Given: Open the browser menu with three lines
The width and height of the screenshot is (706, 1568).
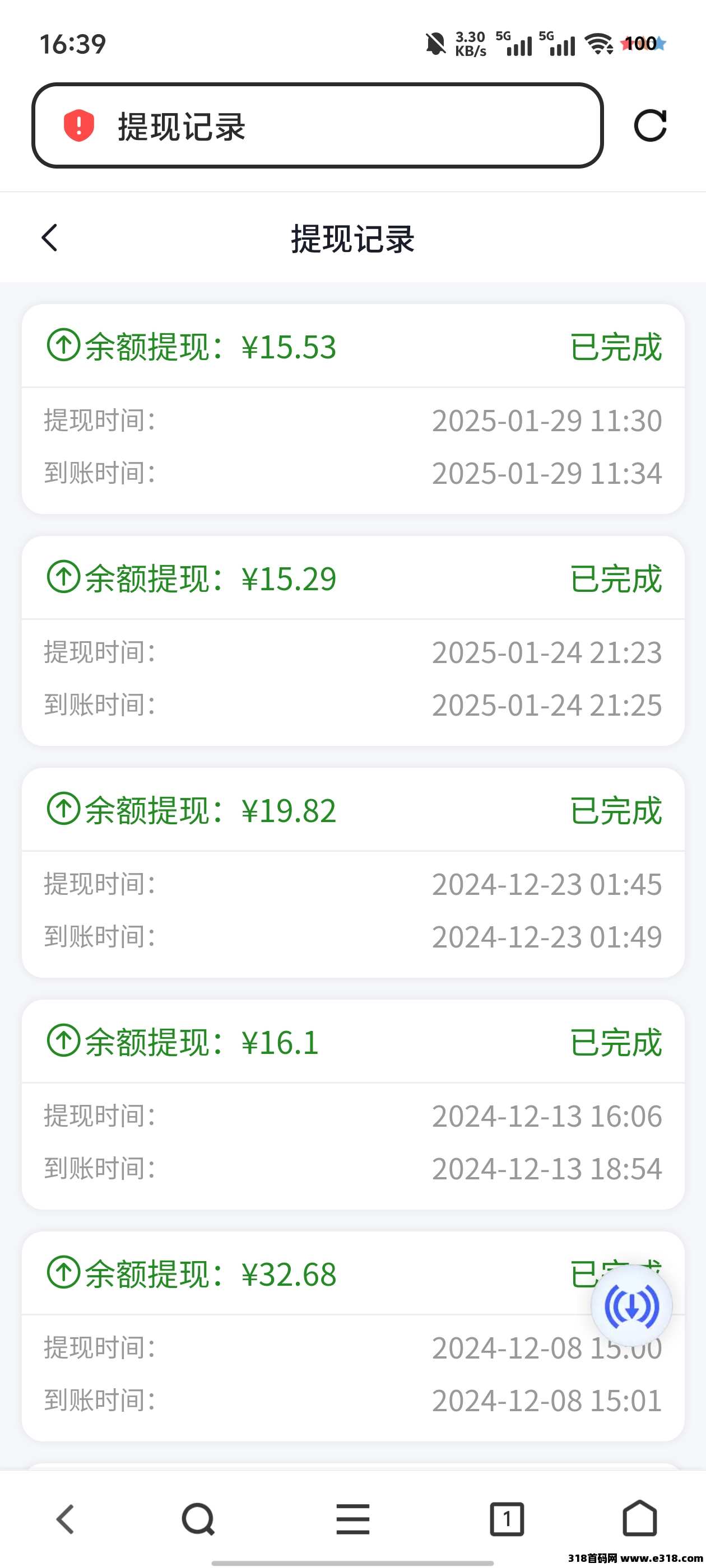Looking at the screenshot, I should coord(352,1519).
